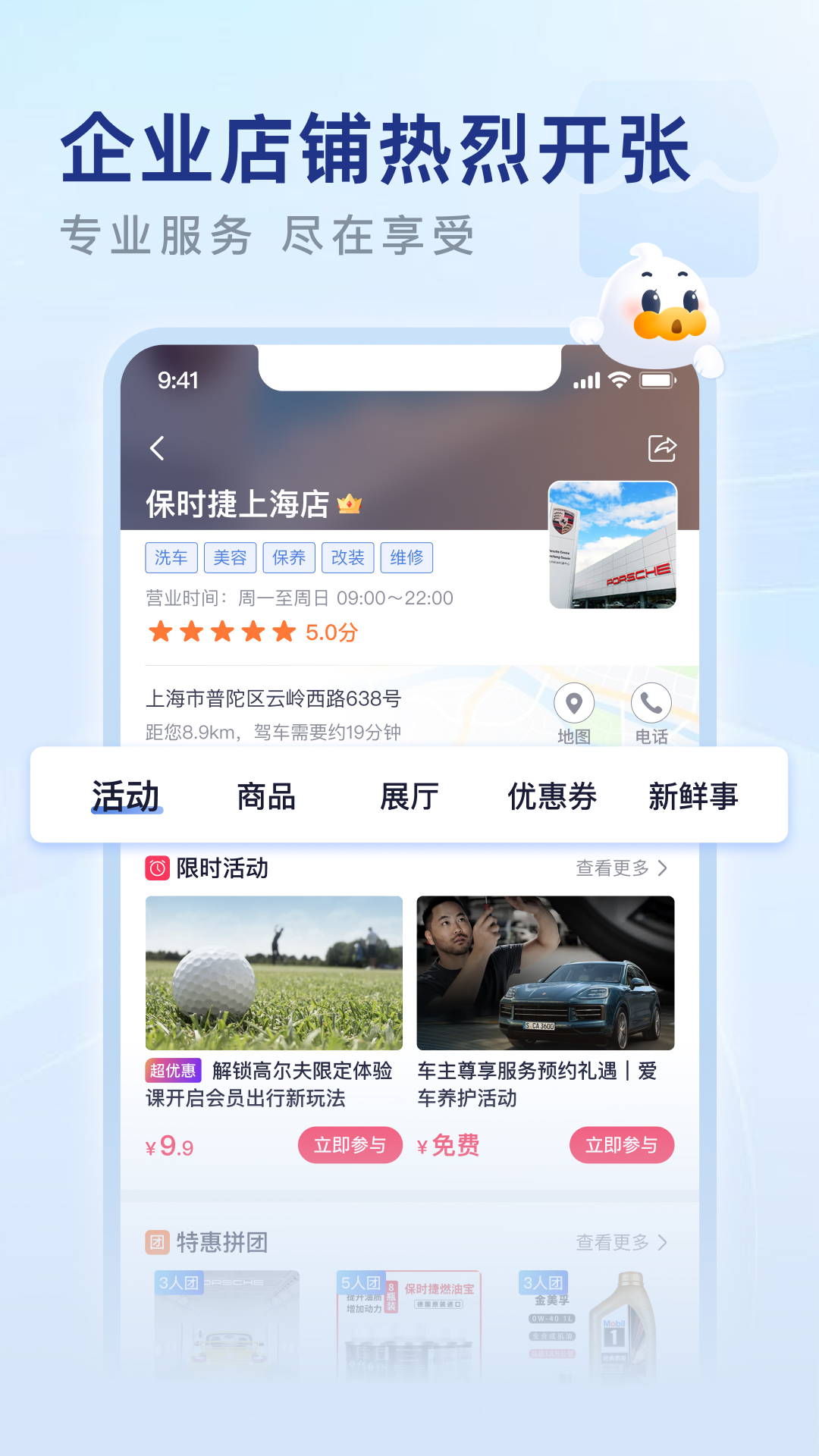Tap 立即参与 on the free car care activity
This screenshot has width=819, height=1456.
622,1145
